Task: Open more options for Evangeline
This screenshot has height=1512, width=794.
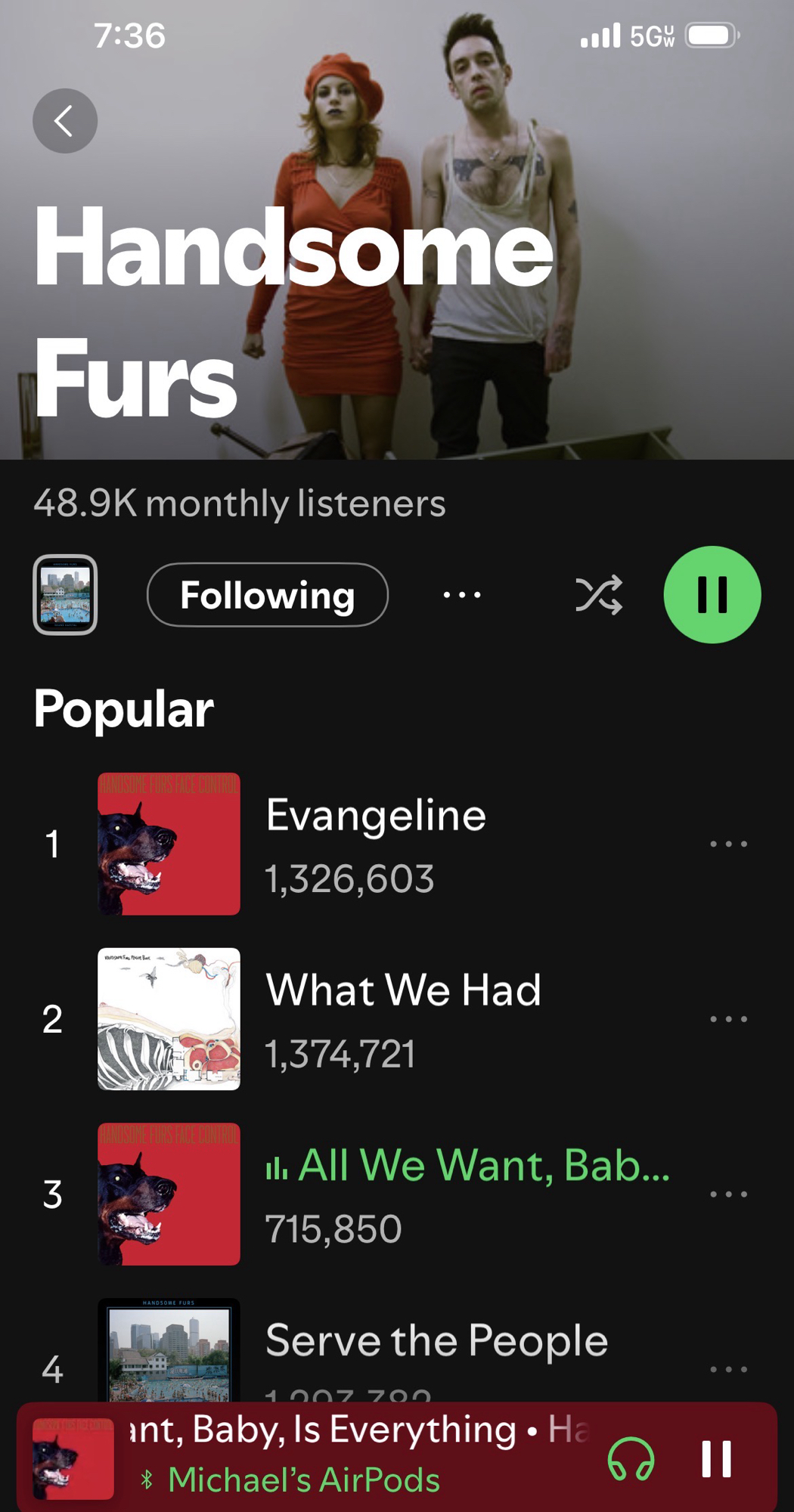Action: [728, 844]
